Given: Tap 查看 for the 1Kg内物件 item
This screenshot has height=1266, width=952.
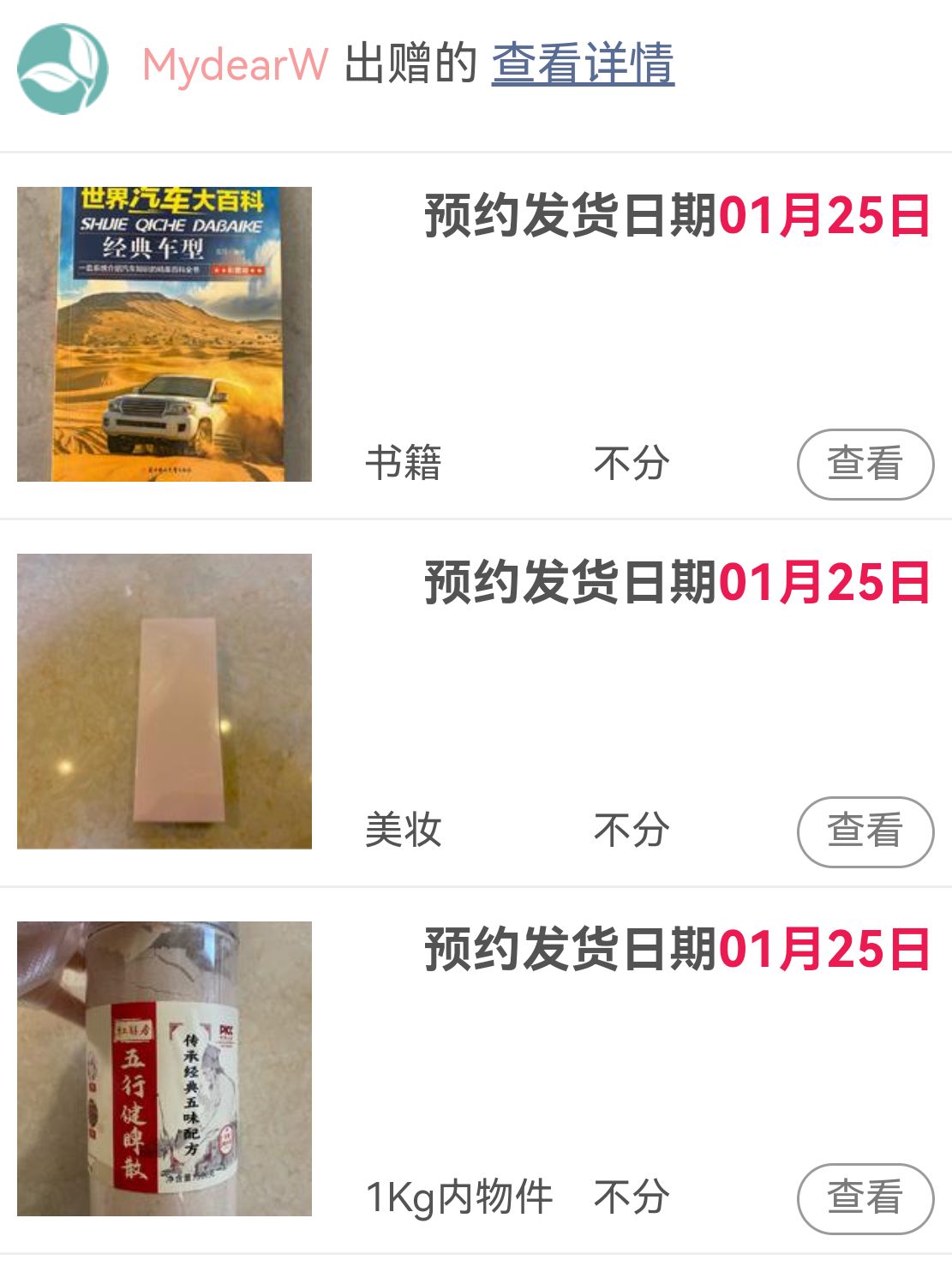Looking at the screenshot, I should (x=865, y=1198).
